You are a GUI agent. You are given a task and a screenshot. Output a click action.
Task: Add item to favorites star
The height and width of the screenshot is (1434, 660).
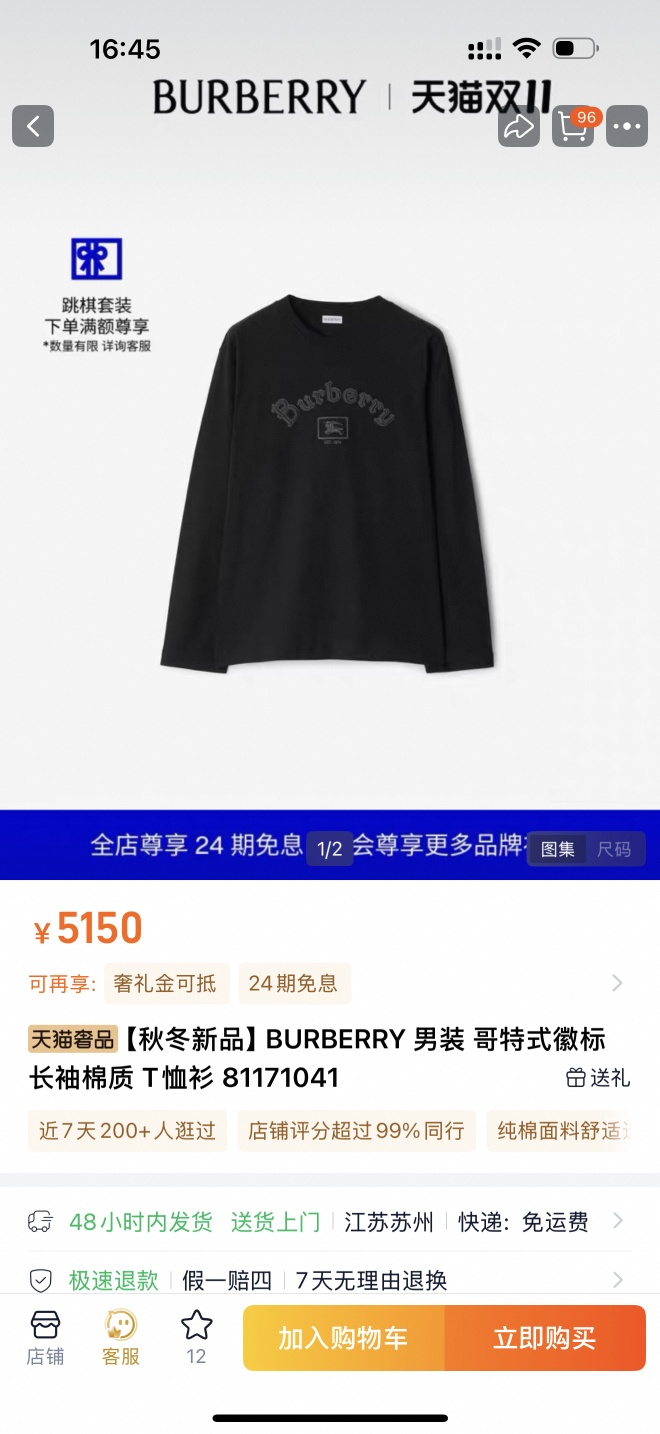[196, 1337]
